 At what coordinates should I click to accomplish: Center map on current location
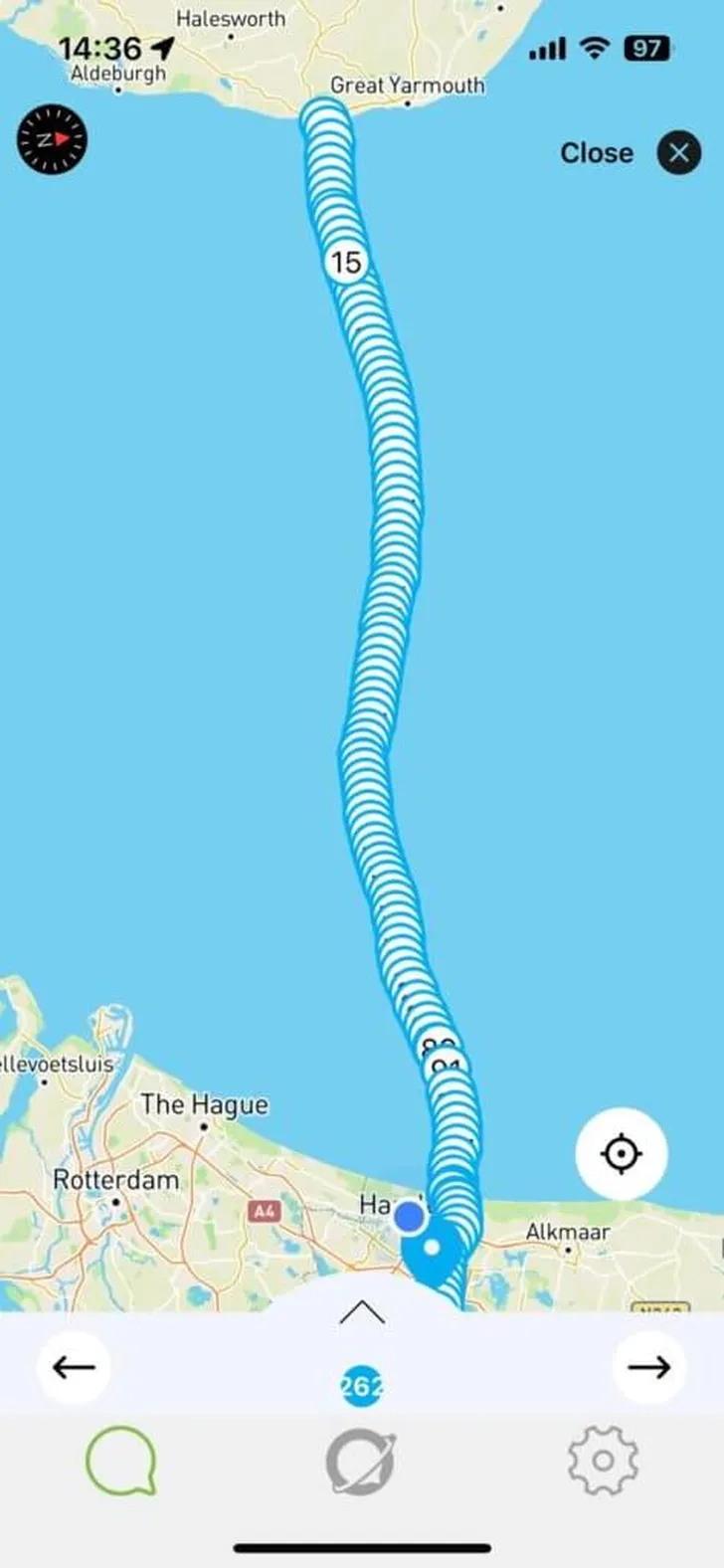622,1154
